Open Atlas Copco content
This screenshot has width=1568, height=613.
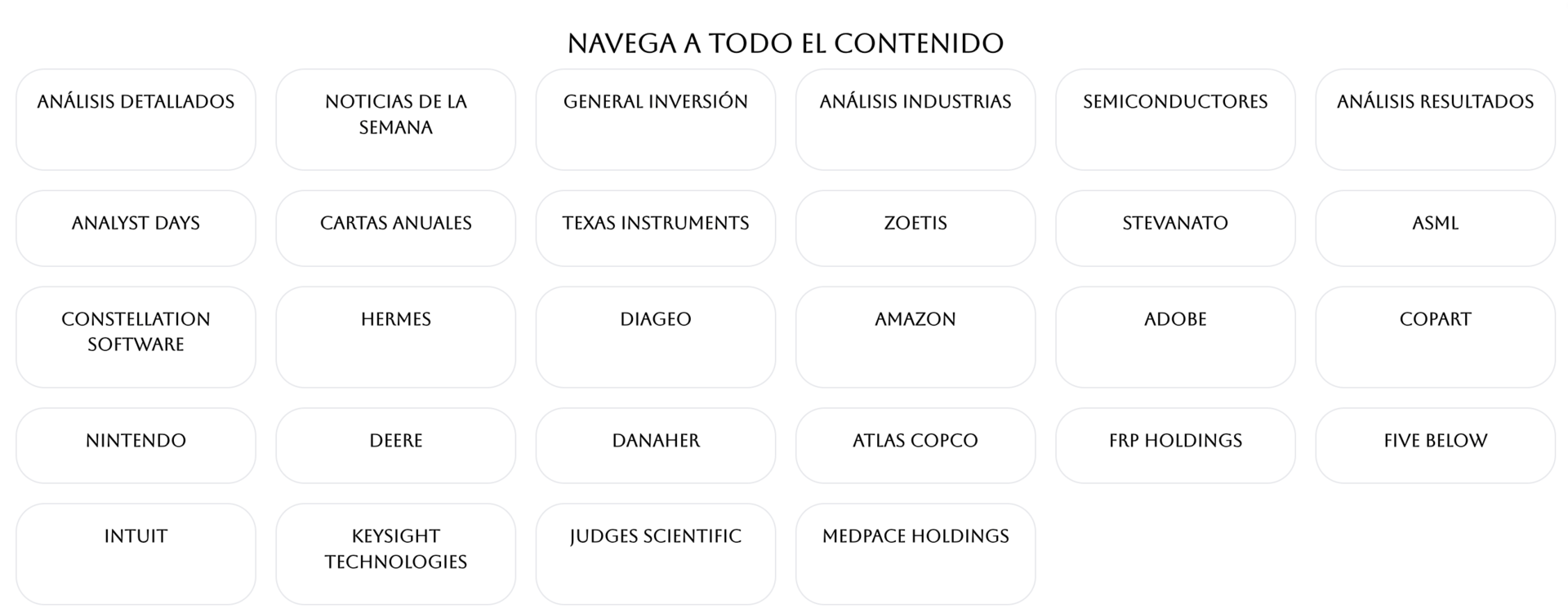[915, 445]
